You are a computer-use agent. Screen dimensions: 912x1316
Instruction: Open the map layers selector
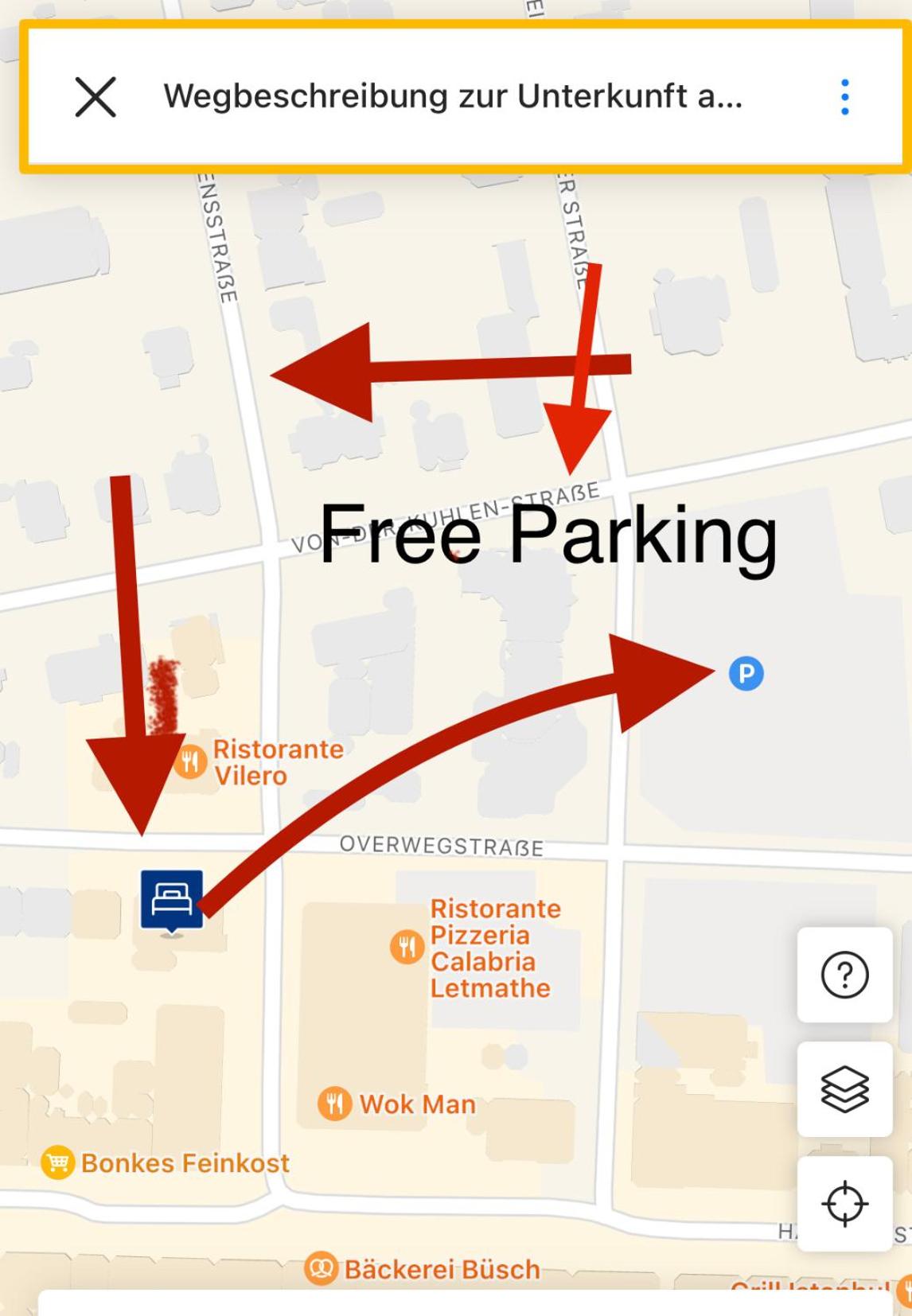(x=844, y=1088)
